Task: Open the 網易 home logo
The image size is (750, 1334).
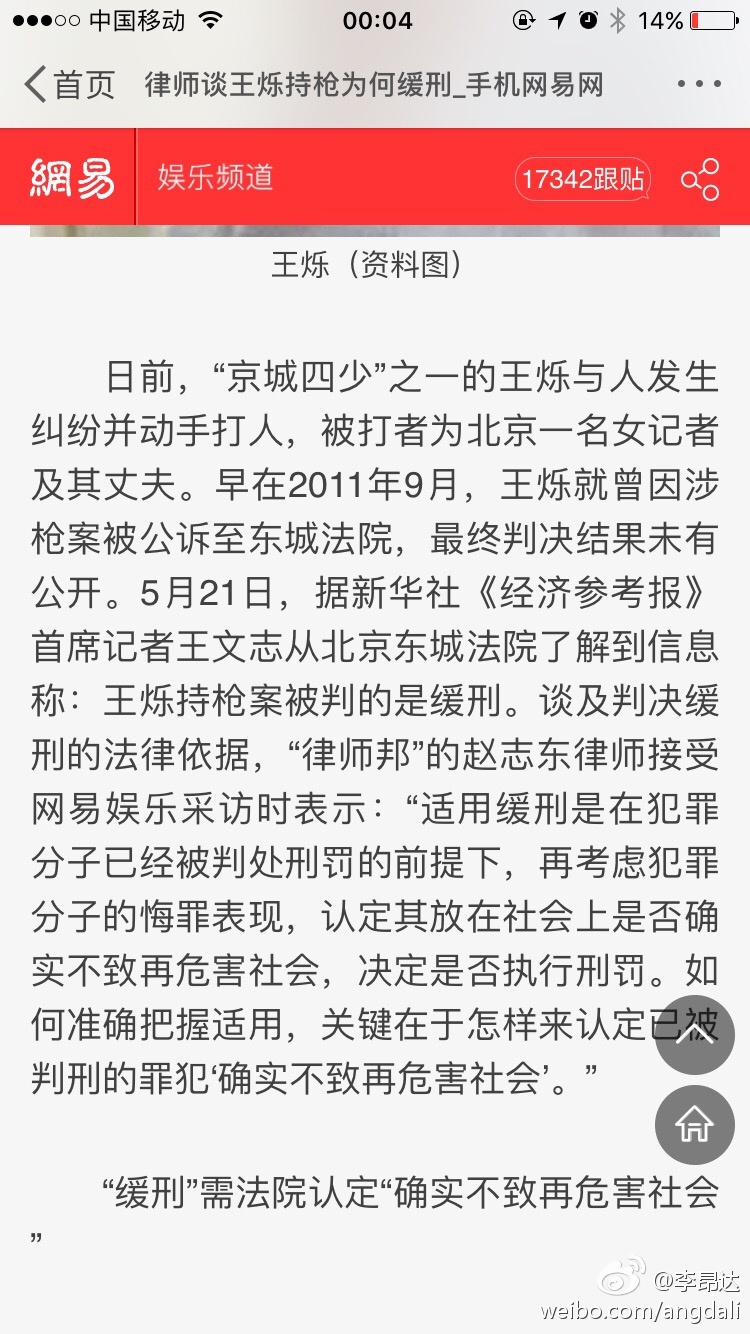Action: tap(72, 178)
